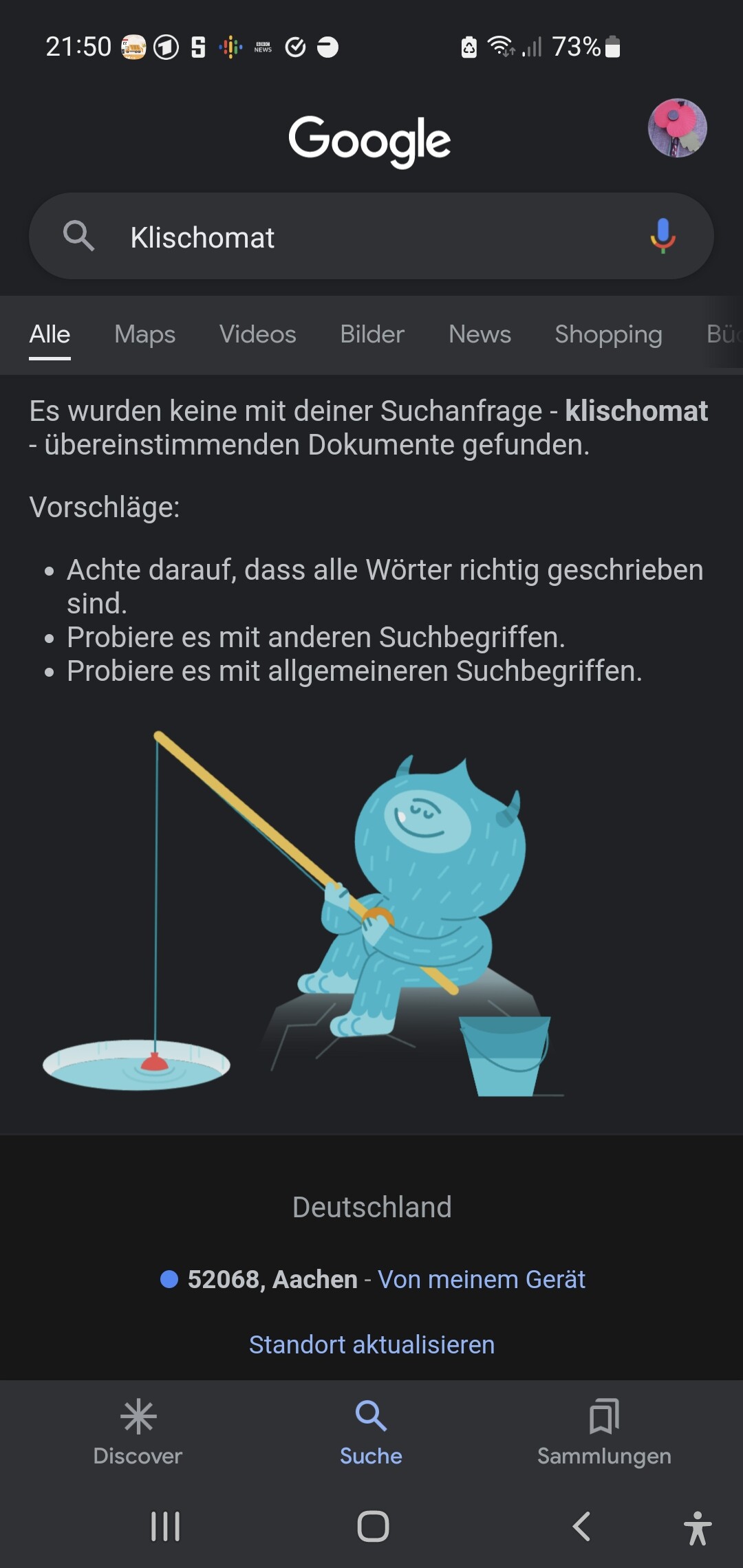Tap Standort aktualisieren to update location
Image resolution: width=743 pixels, height=1568 pixels.
click(371, 1344)
